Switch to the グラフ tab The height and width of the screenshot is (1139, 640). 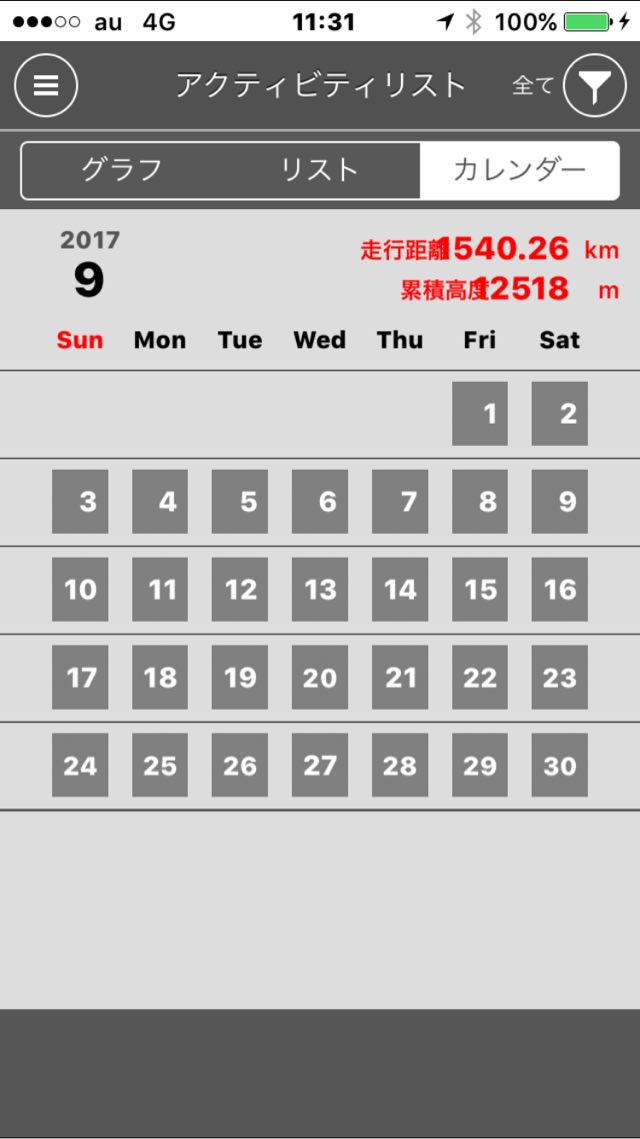(x=121, y=171)
